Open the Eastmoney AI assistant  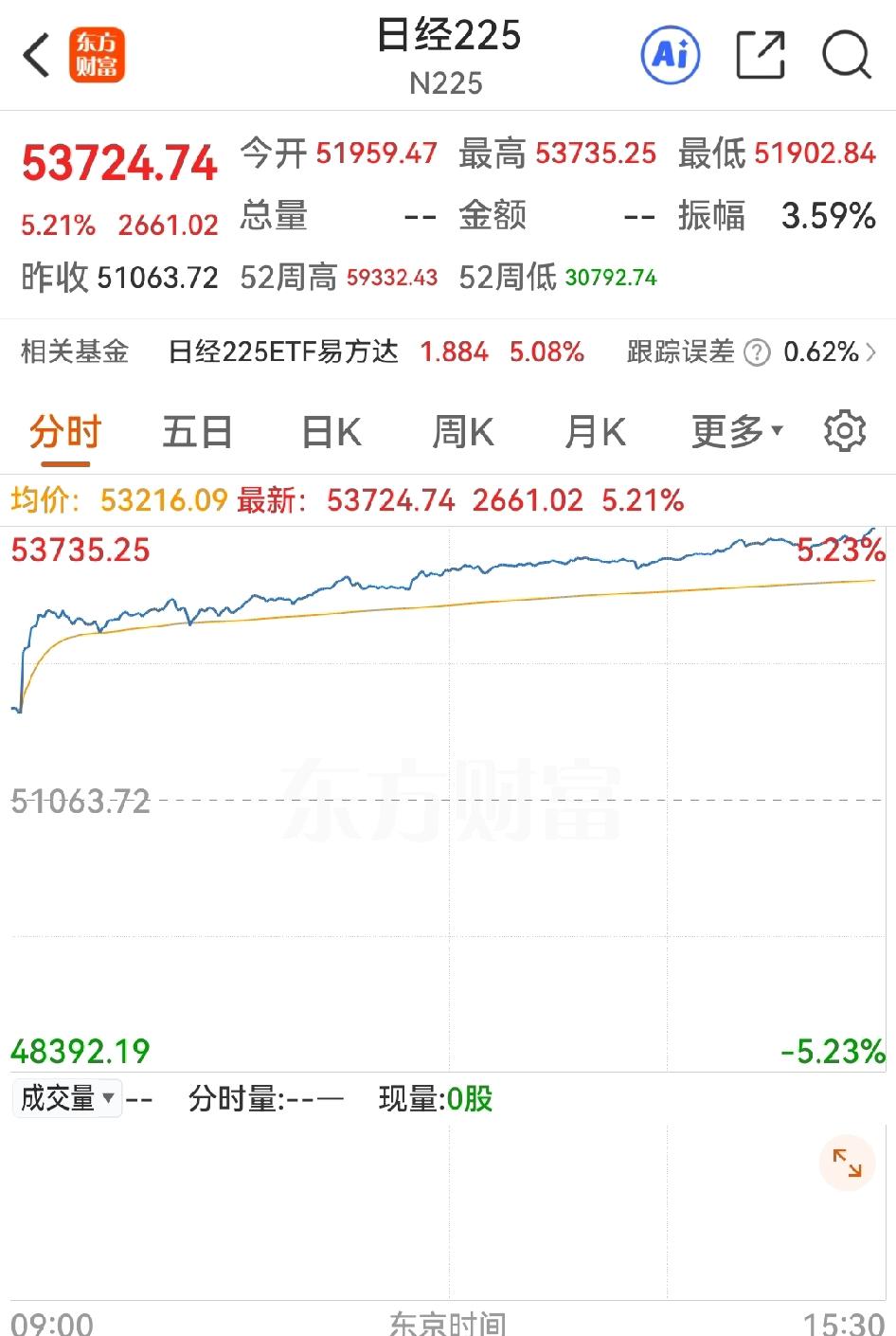(x=671, y=55)
